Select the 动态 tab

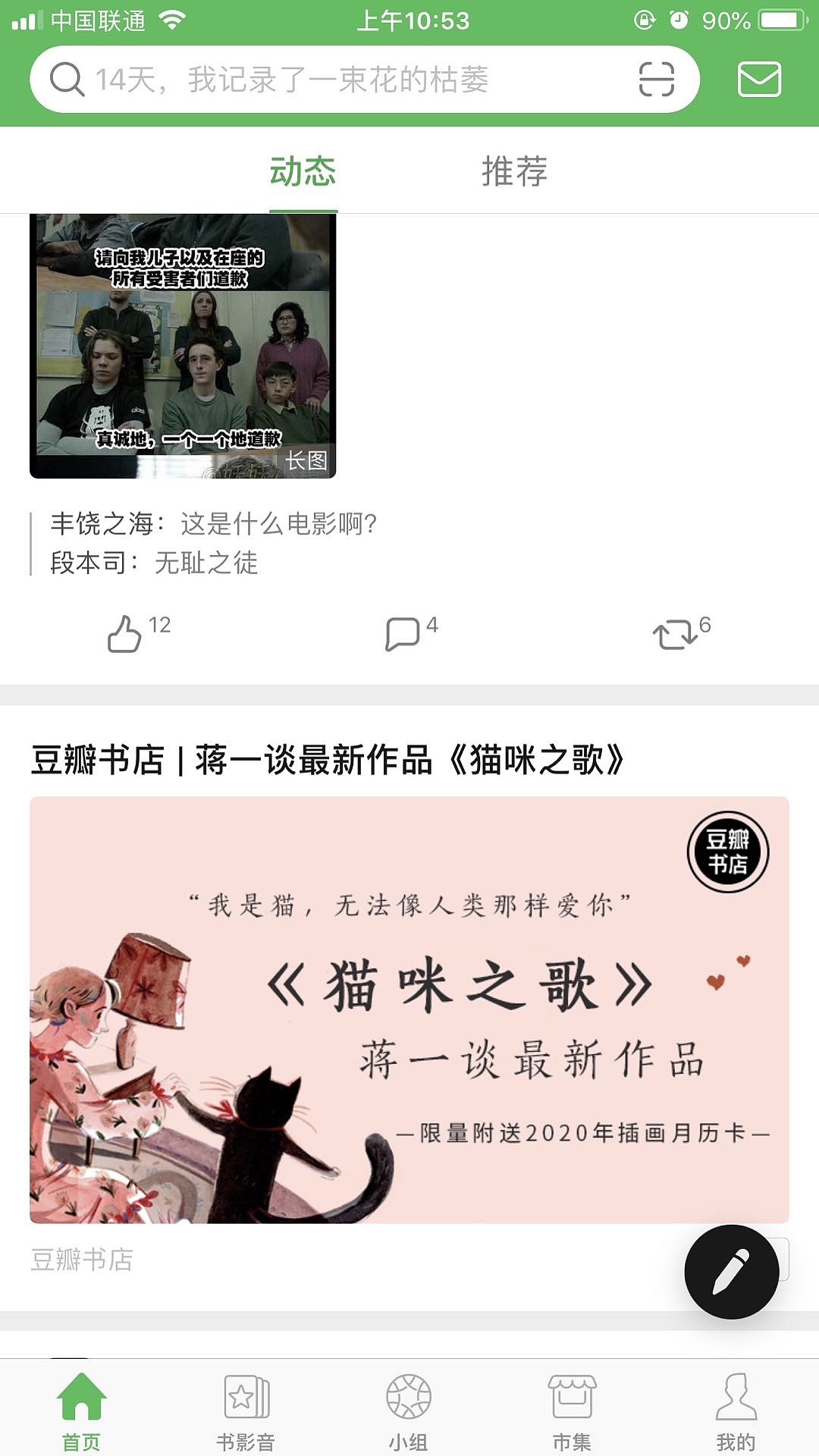point(303,171)
